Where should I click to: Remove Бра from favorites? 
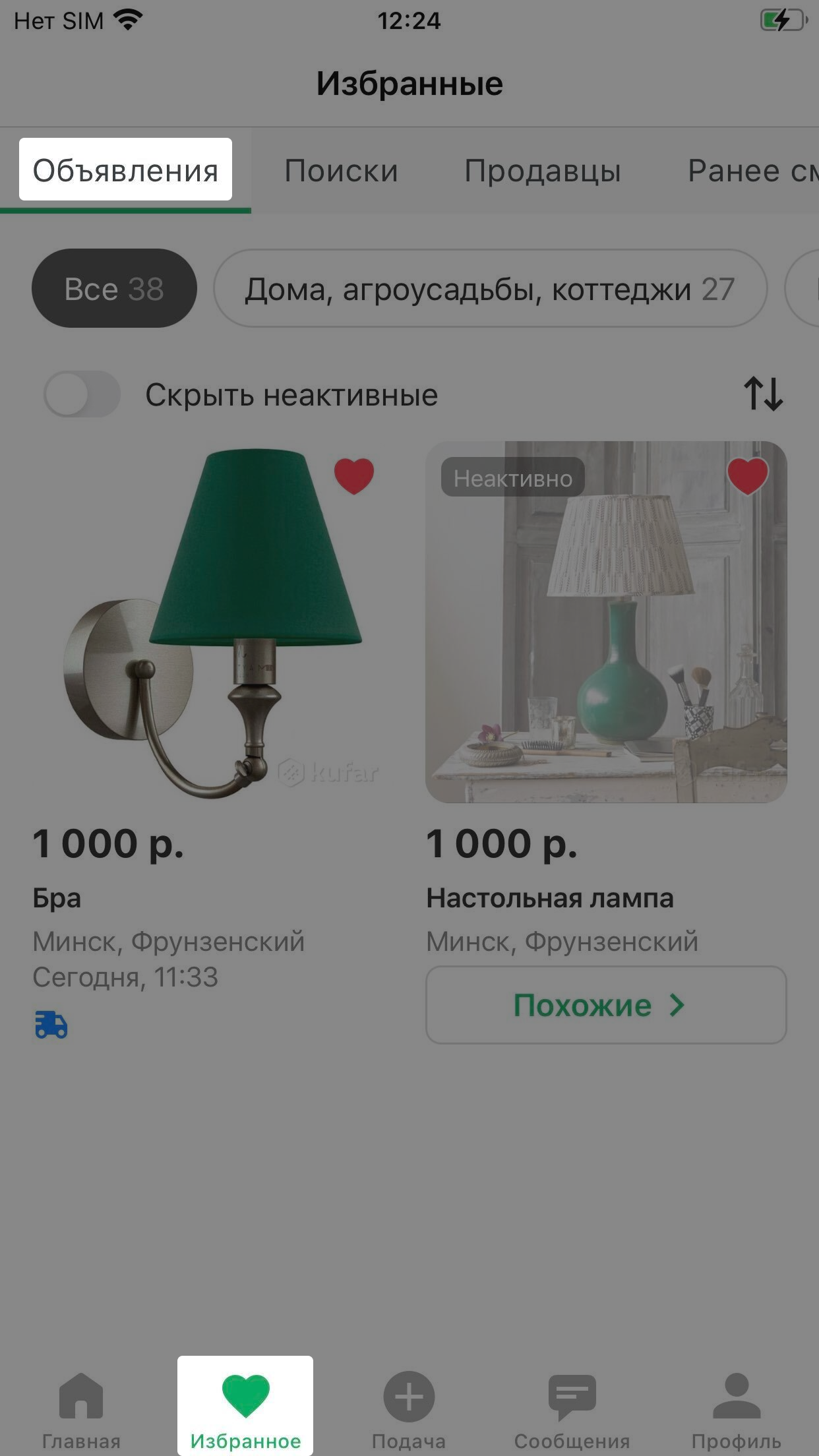coord(354,475)
